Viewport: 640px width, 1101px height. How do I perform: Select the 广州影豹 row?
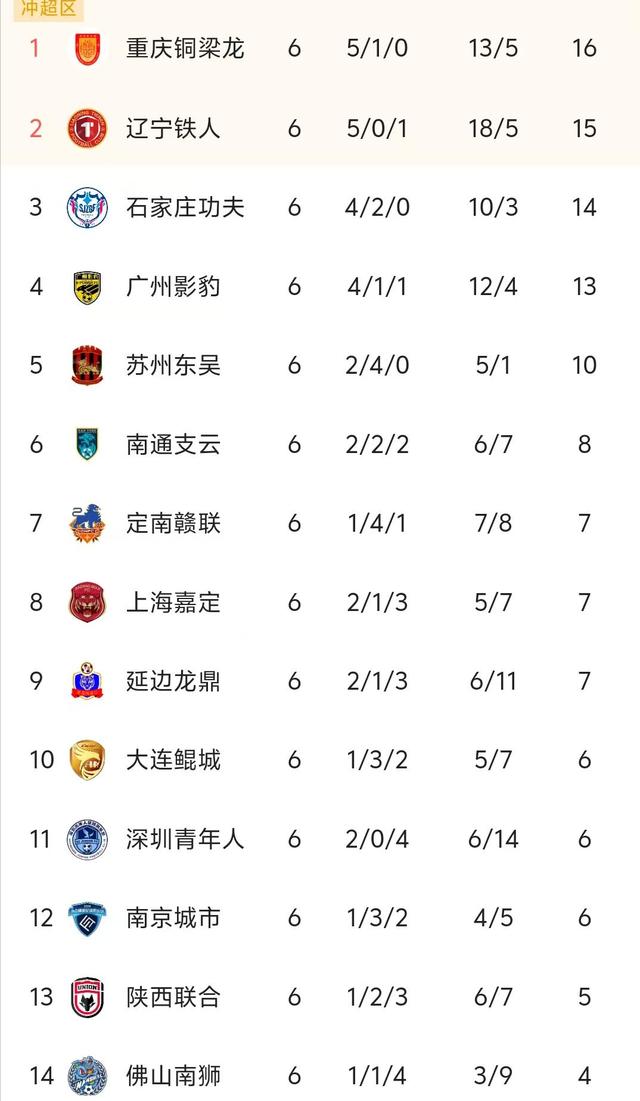coord(172,286)
